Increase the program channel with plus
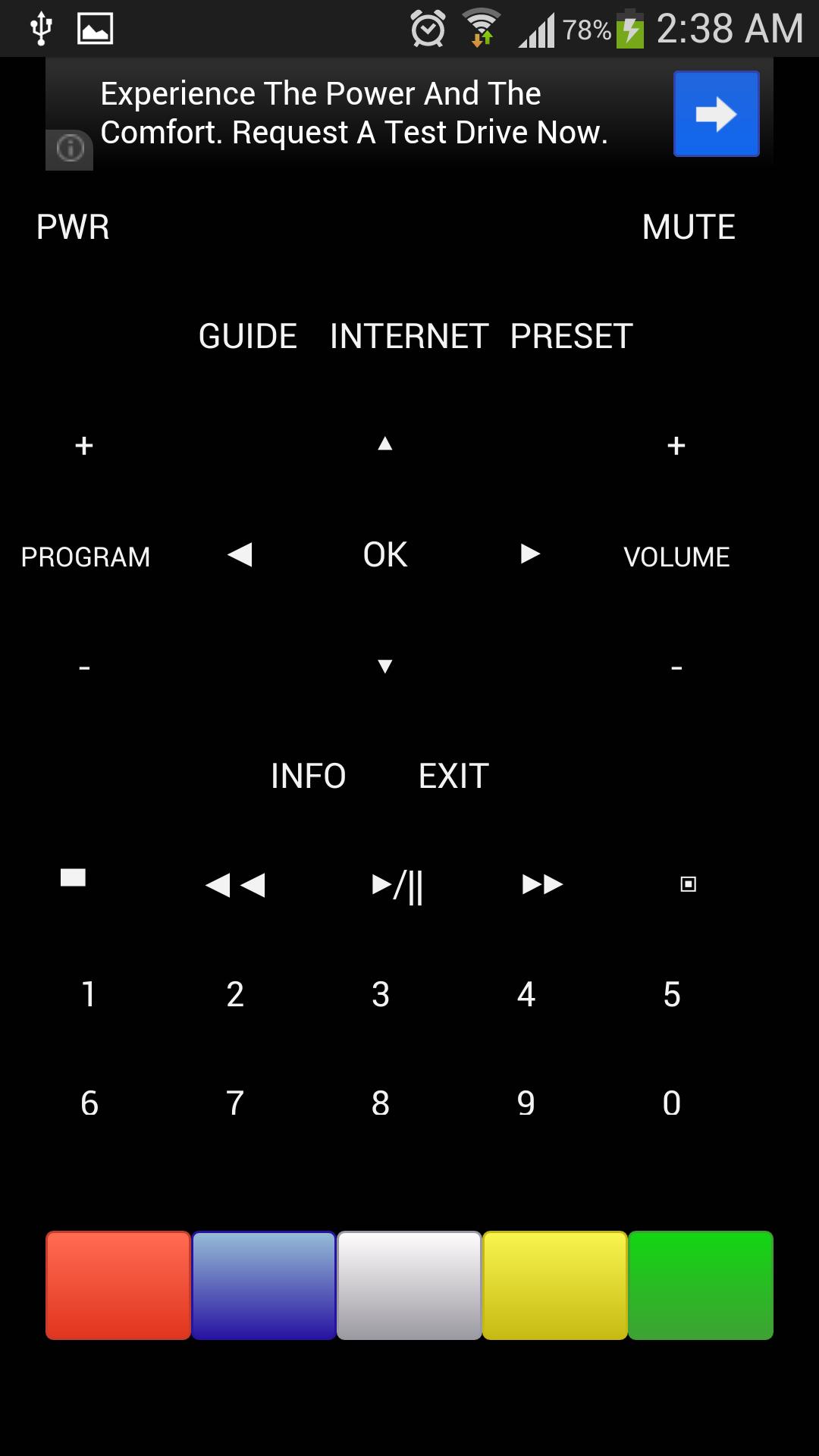Viewport: 819px width, 1456px height. coord(84,445)
